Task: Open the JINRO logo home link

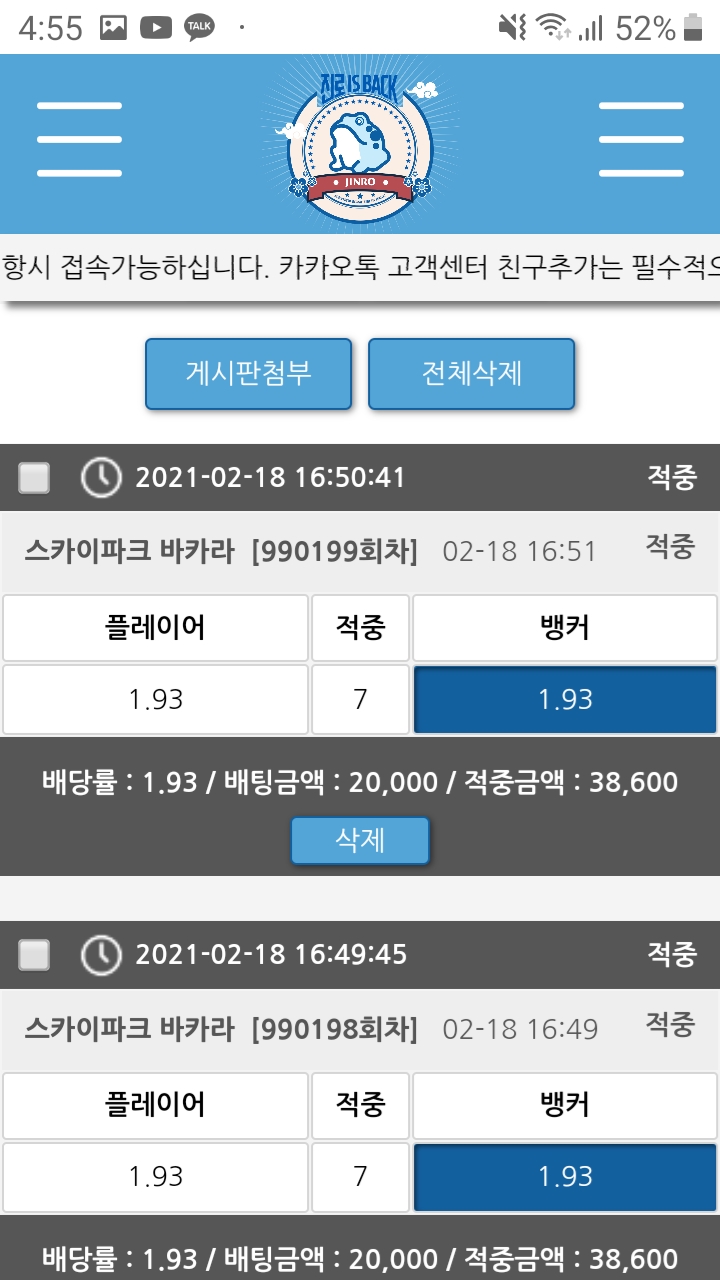Action: pos(360,142)
